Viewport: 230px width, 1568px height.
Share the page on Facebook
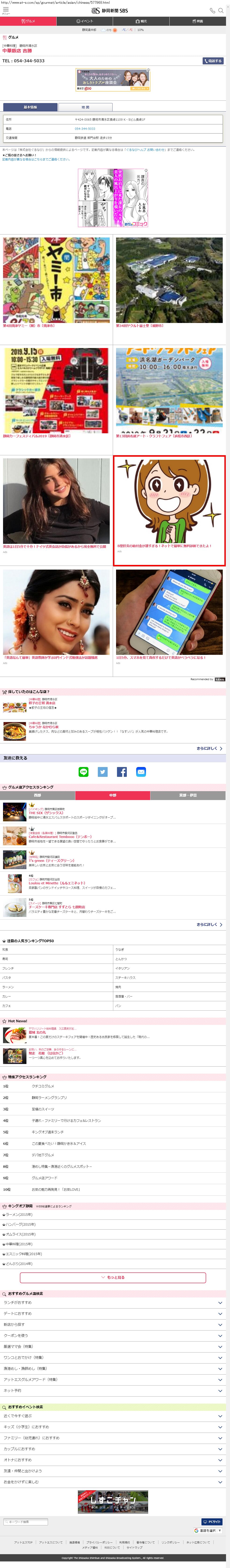(x=122, y=772)
